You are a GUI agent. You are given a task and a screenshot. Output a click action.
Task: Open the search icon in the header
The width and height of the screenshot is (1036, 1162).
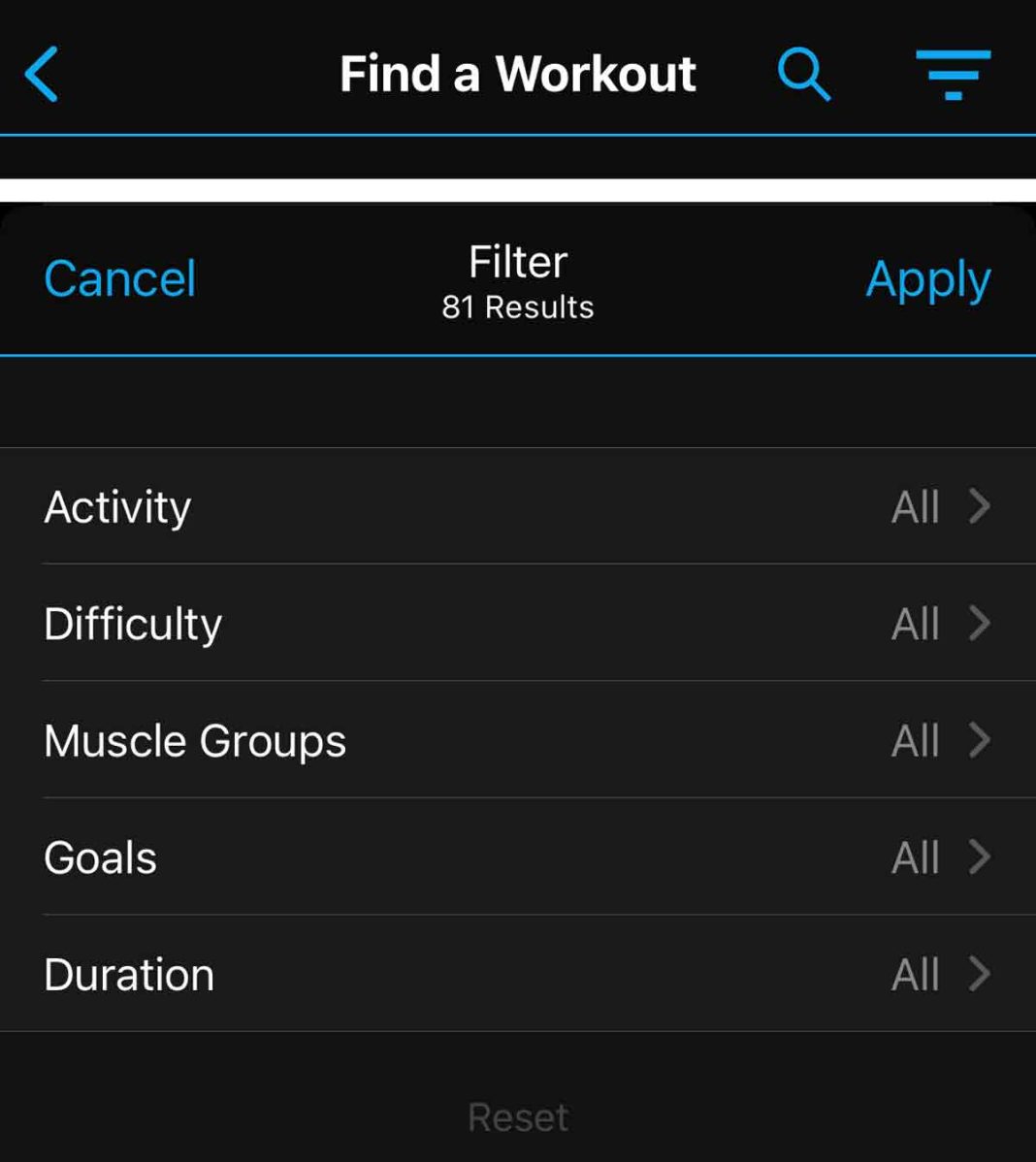click(803, 73)
